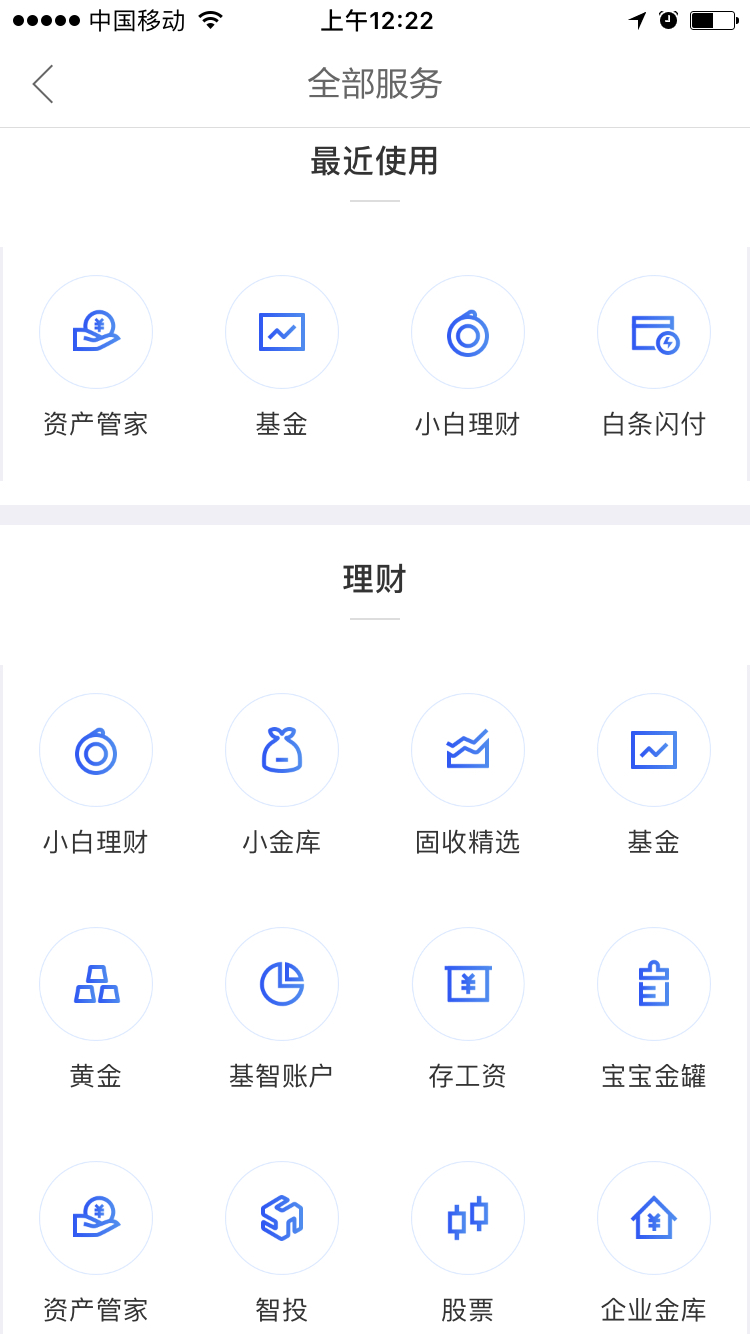The image size is (750, 1334).
Task: Open 资产管家 in the 理财 section
Action: [96, 1243]
